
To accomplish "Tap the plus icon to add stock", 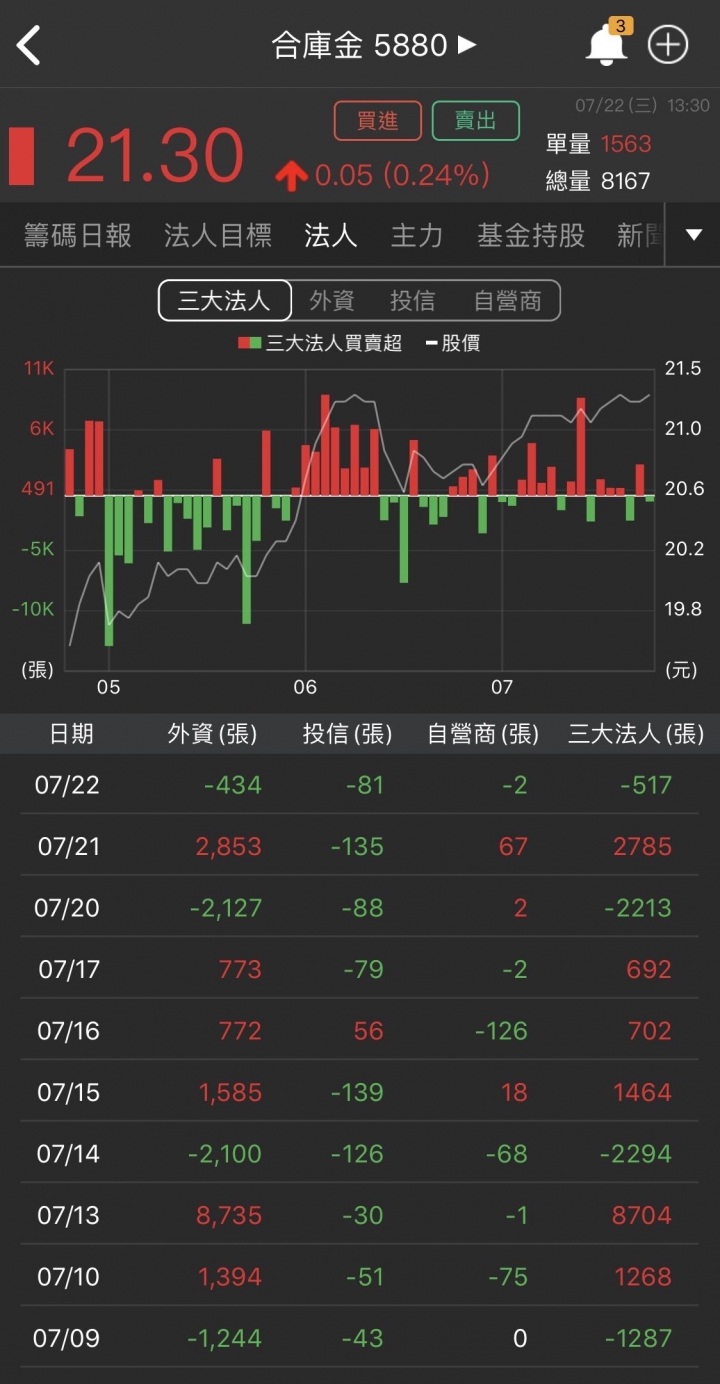I will click(668, 45).
